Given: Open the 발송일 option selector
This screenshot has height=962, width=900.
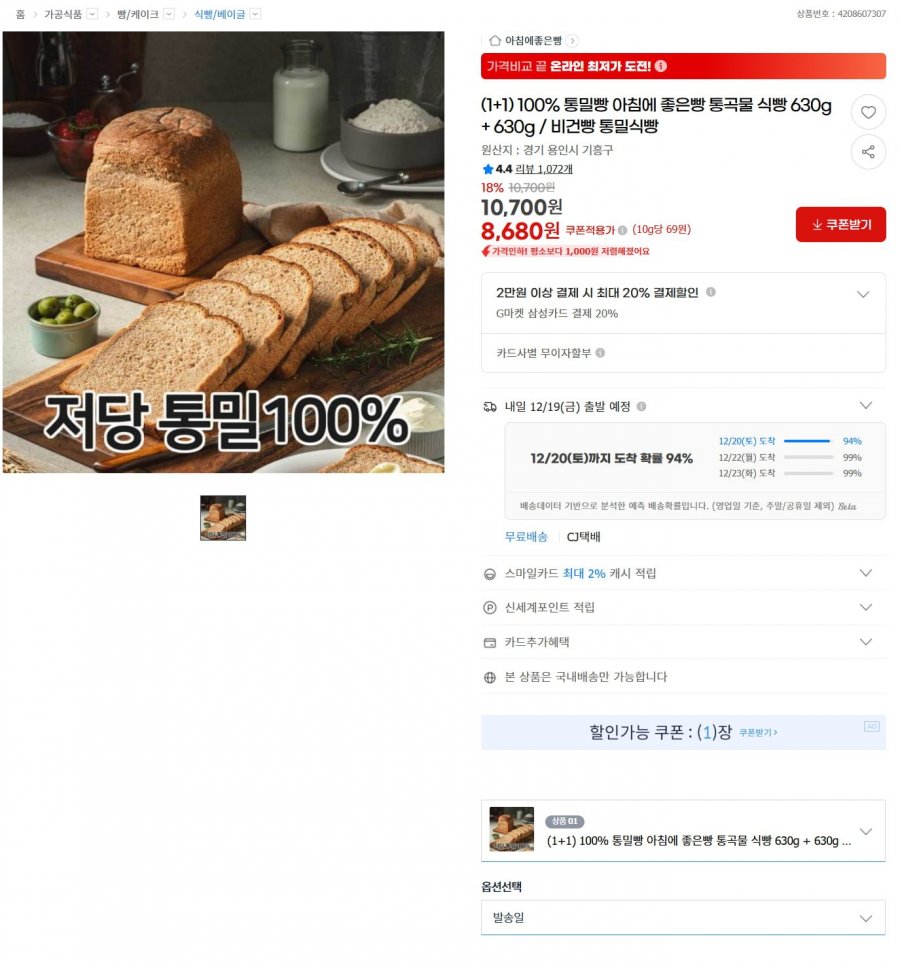Looking at the screenshot, I should coord(684,917).
